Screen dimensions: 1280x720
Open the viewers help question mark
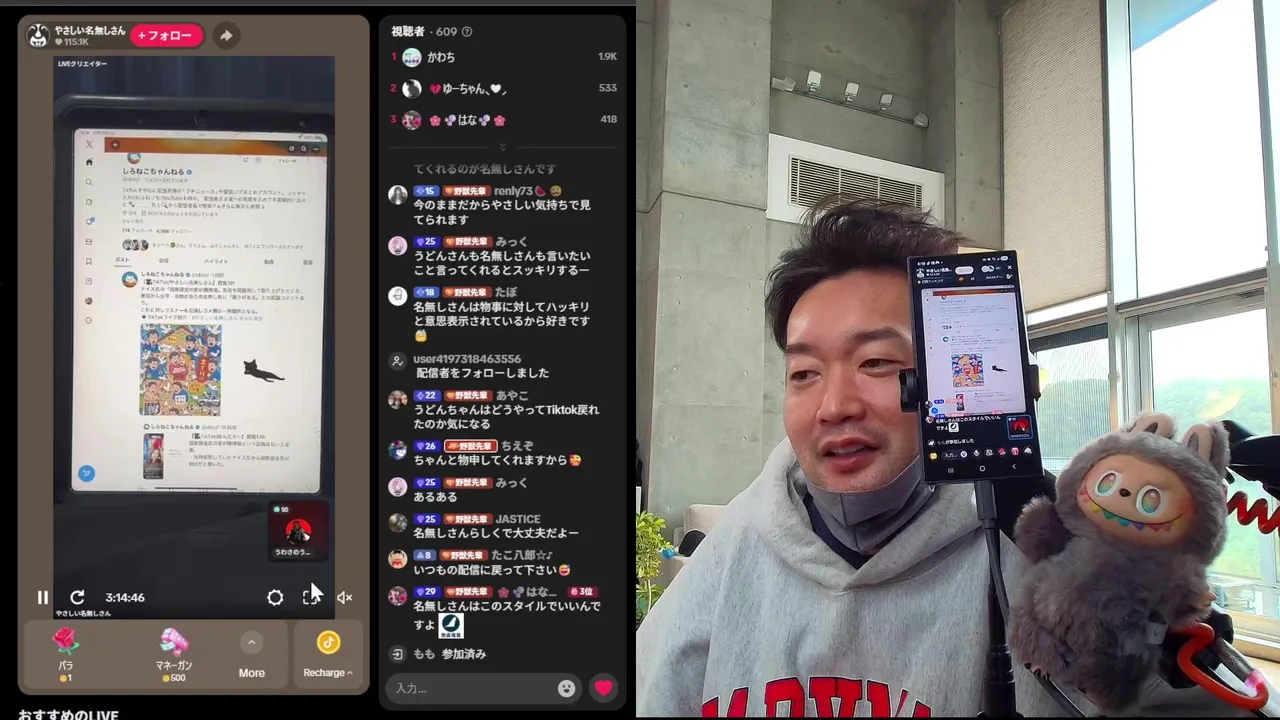coord(467,32)
